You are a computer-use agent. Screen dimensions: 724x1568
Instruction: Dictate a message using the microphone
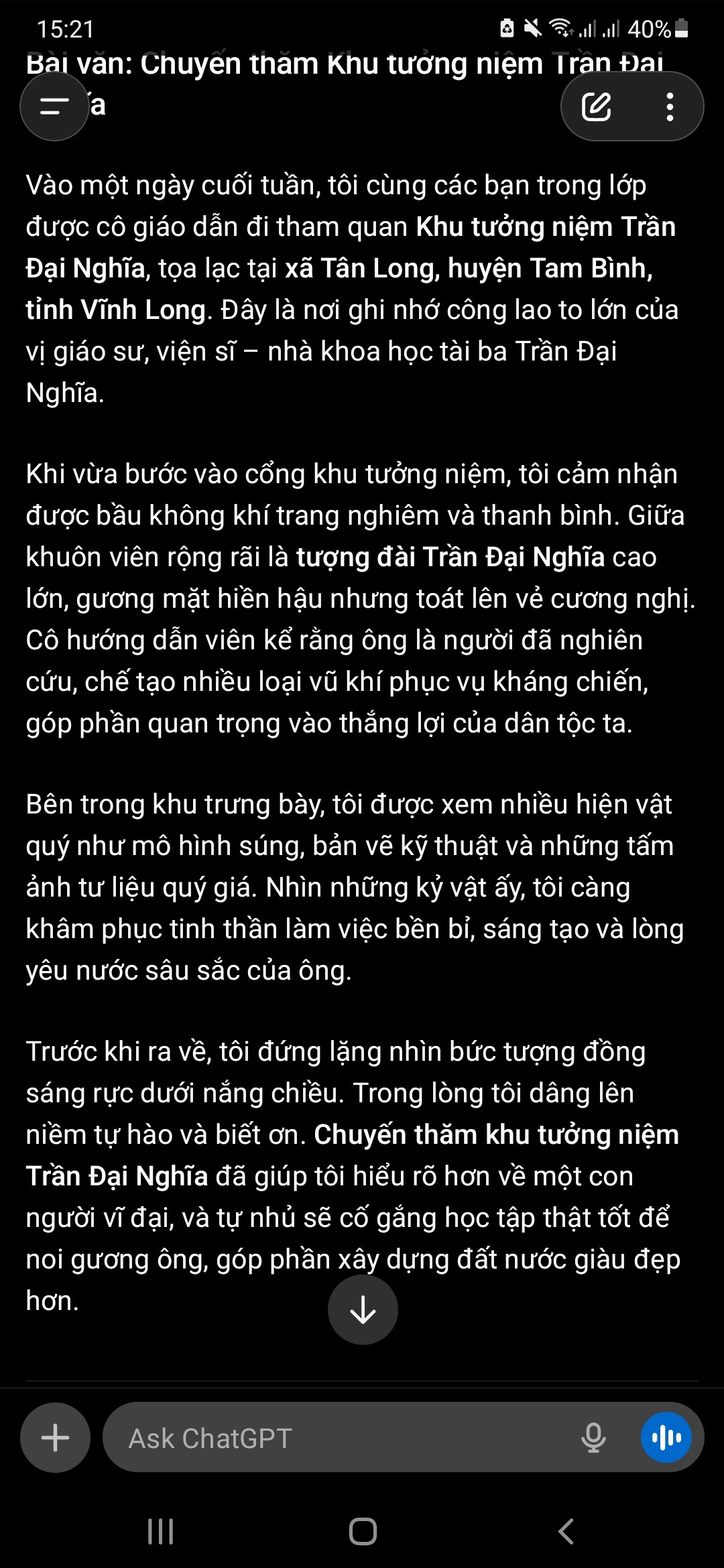pyautogui.click(x=593, y=1437)
